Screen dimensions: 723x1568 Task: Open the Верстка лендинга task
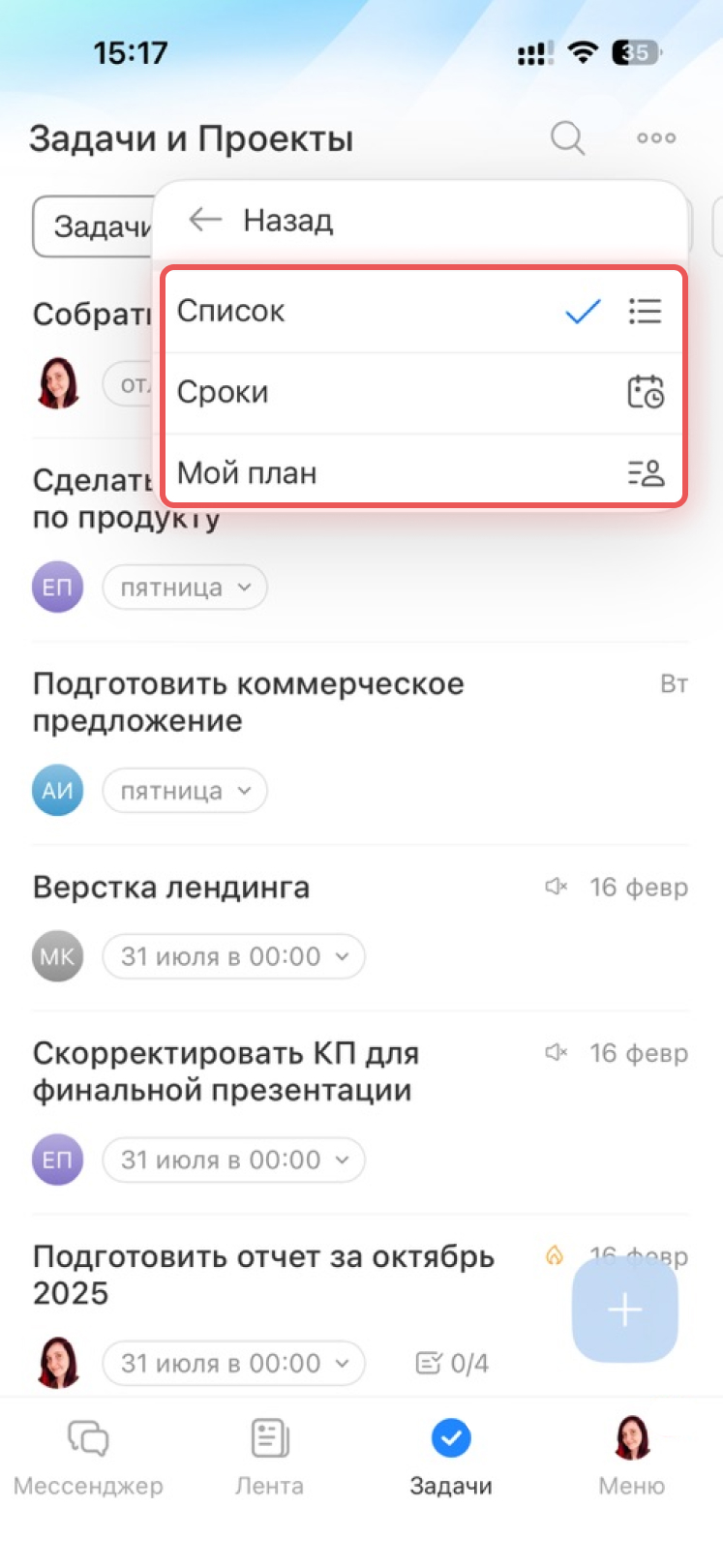pos(172,888)
